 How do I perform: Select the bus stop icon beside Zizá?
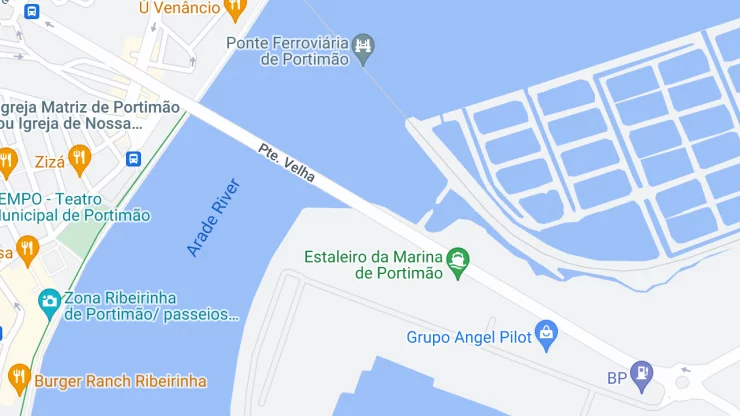pos(134,159)
